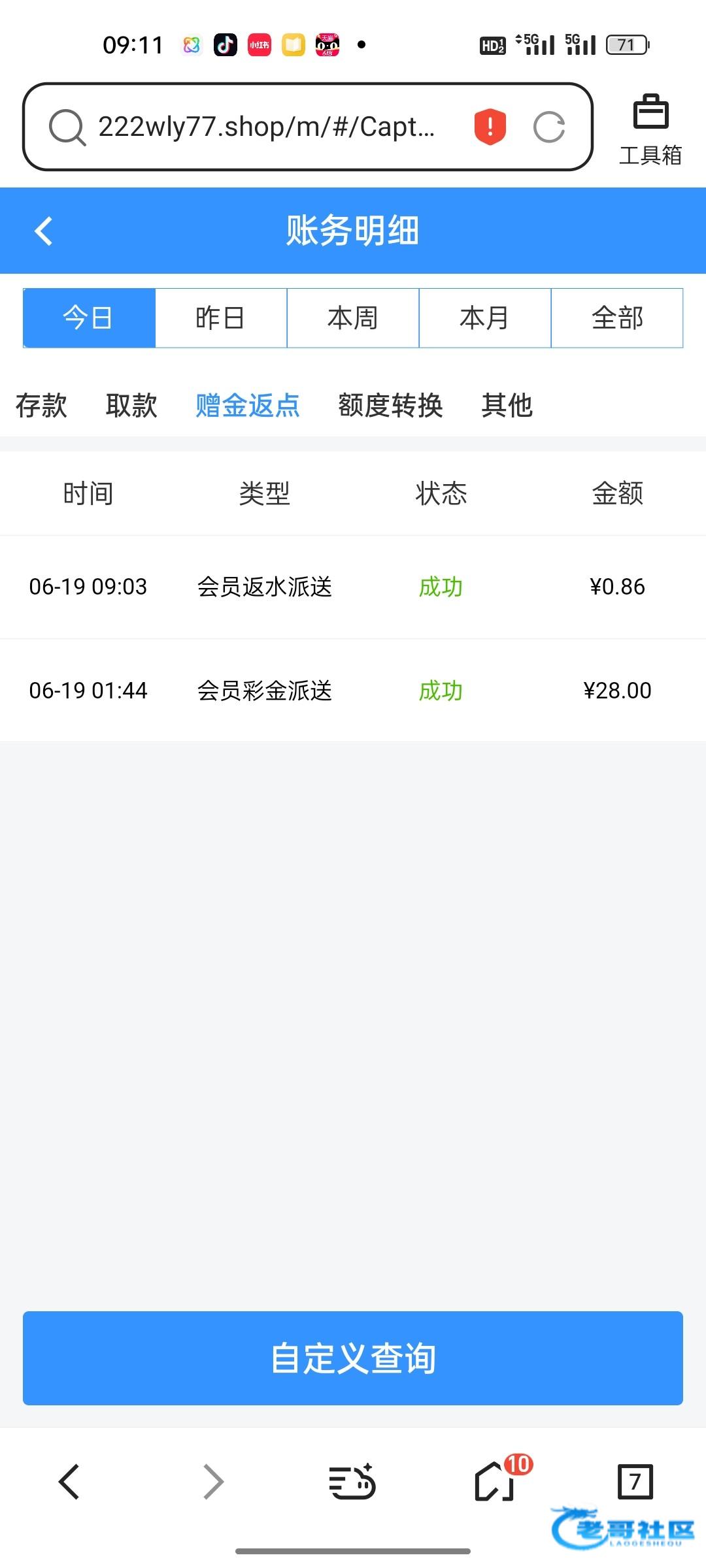Open the browser menu icon in bottom bar
This screenshot has width=706, height=1568.
[x=352, y=1481]
